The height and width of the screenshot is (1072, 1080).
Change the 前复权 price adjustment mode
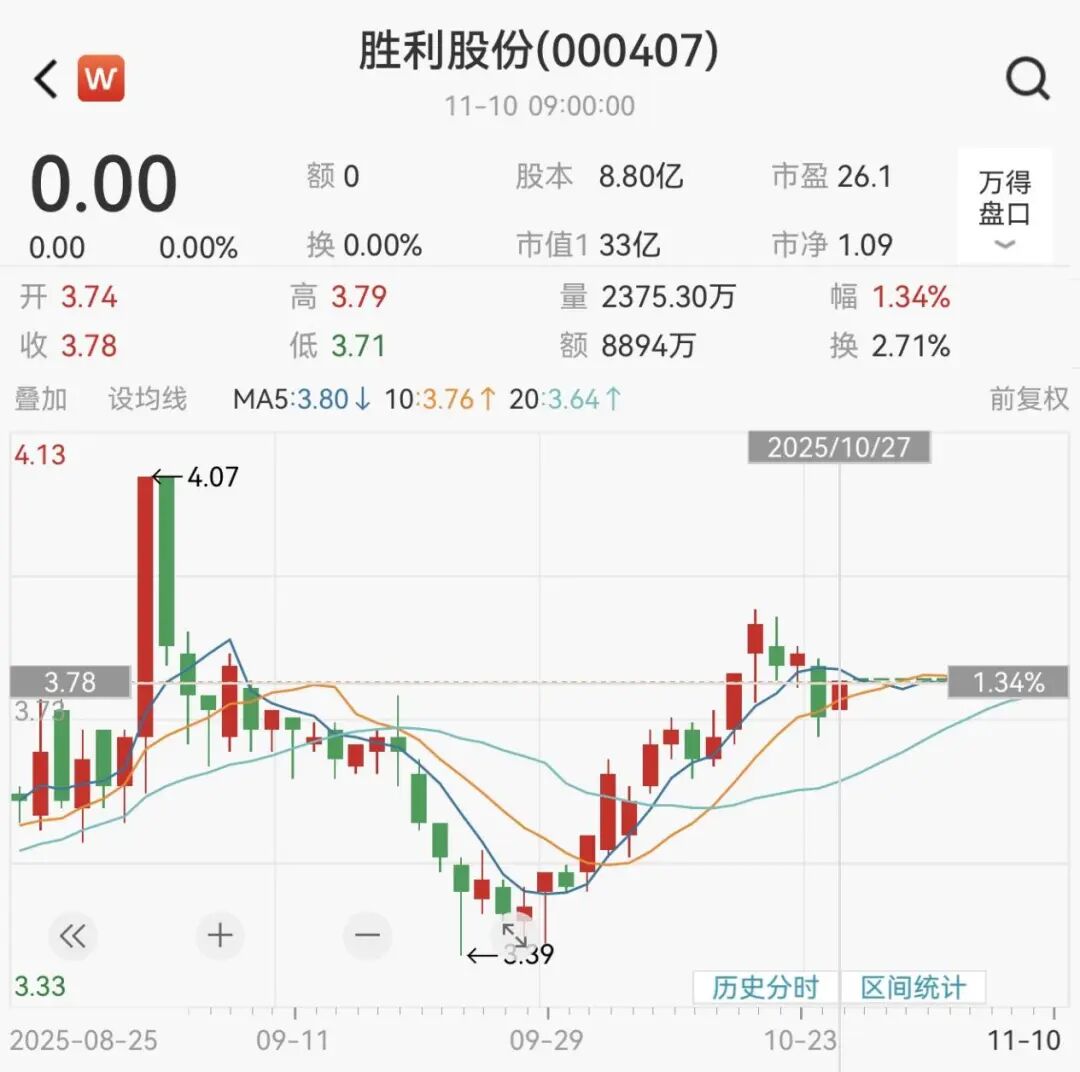pos(1029,399)
